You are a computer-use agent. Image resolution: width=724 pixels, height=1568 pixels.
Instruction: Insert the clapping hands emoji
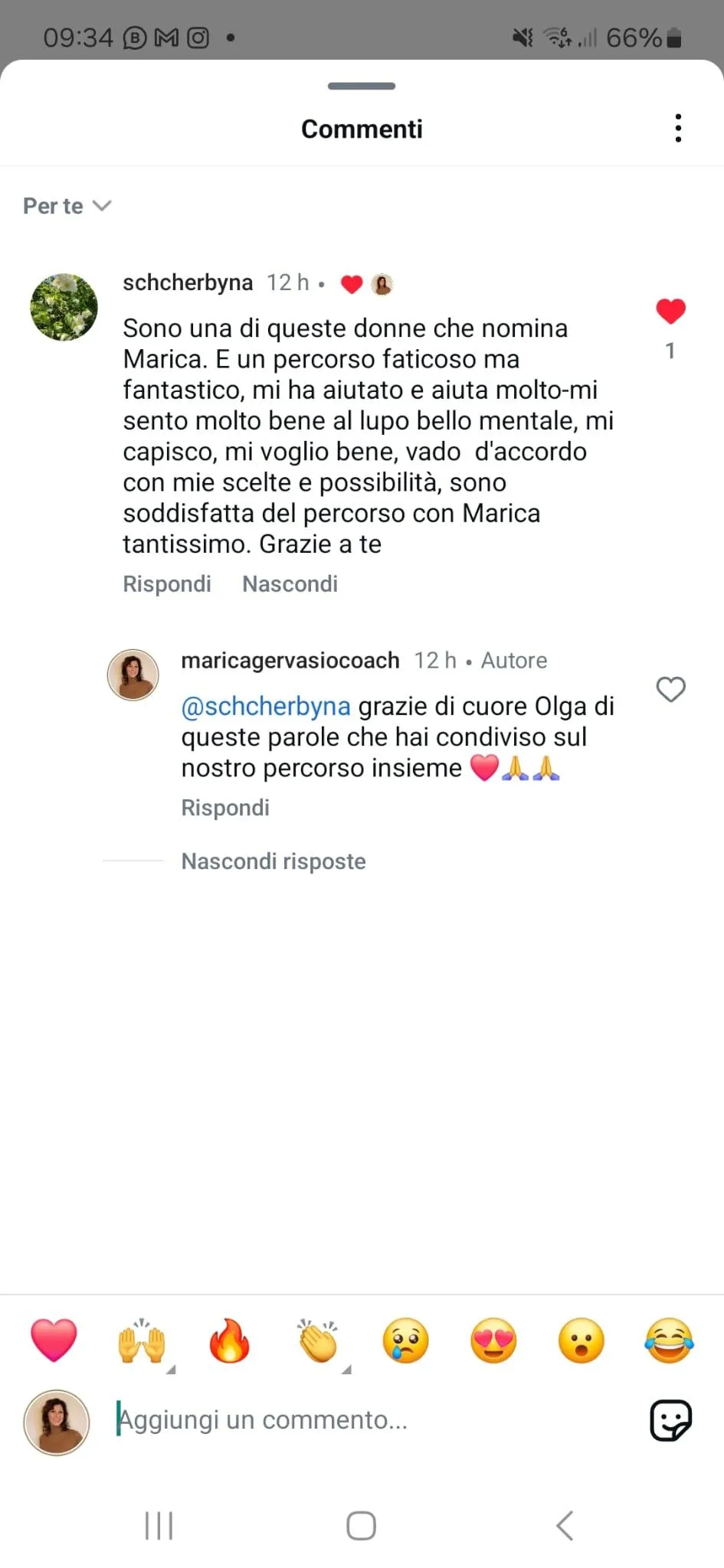(x=318, y=1341)
